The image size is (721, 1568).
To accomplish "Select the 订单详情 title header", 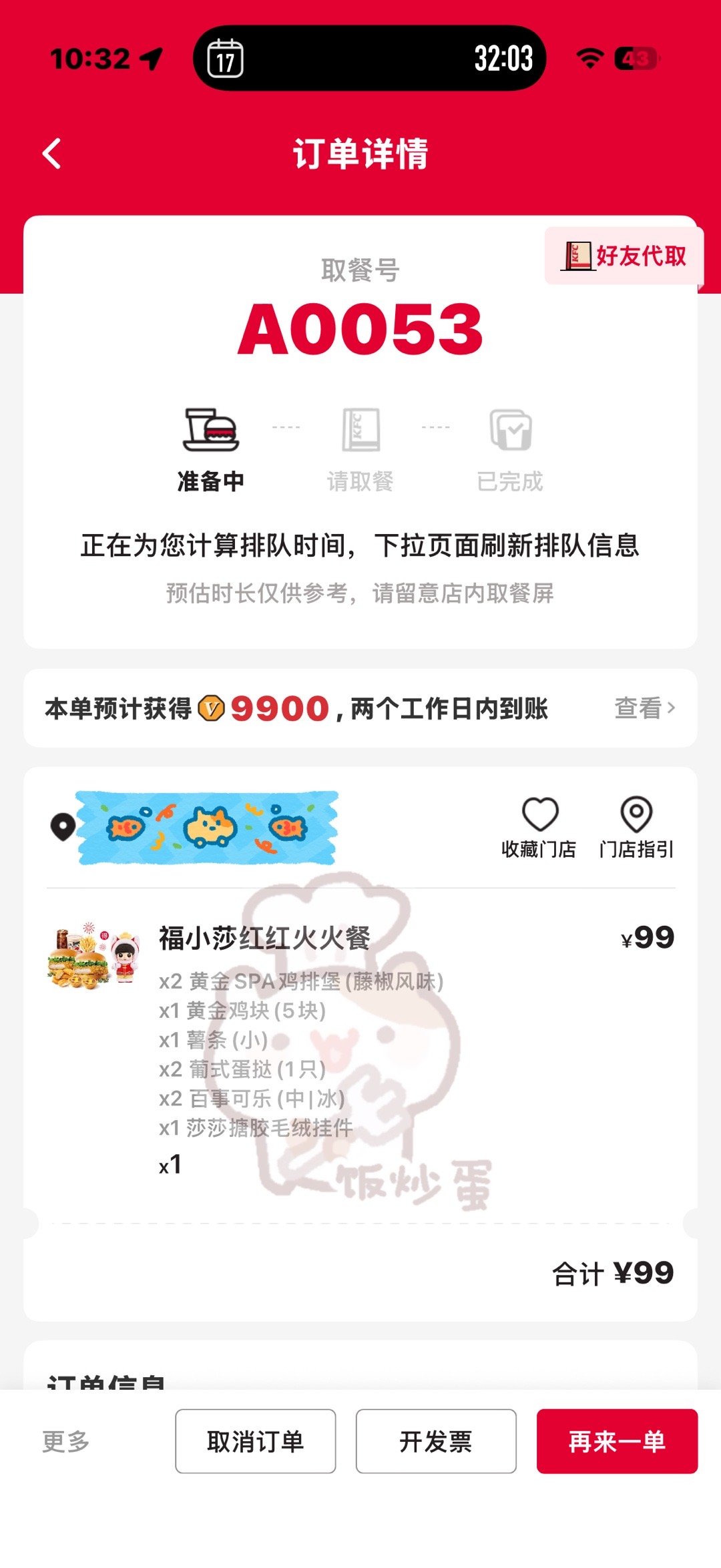I will click(x=360, y=153).
